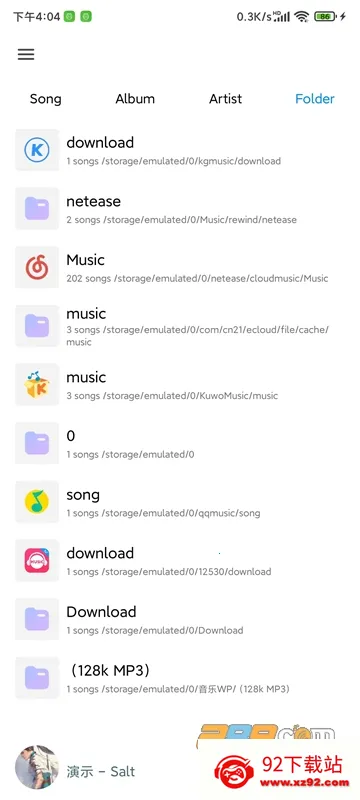Open the (128k MP3) folder
Image resolution: width=360 pixels, height=800 pixels.
(x=180, y=678)
